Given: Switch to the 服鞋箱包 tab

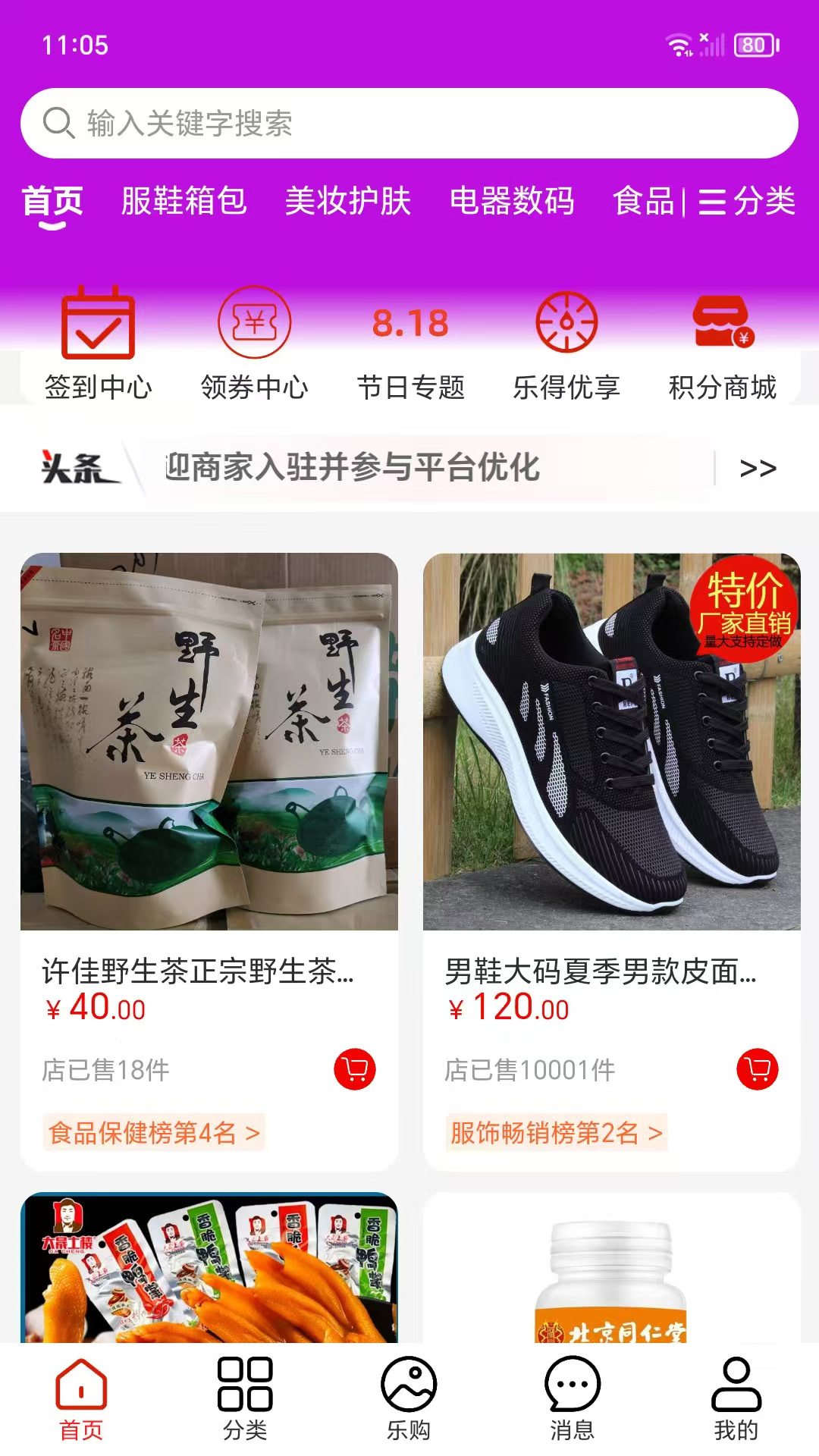Looking at the screenshot, I should pyautogui.click(x=184, y=201).
